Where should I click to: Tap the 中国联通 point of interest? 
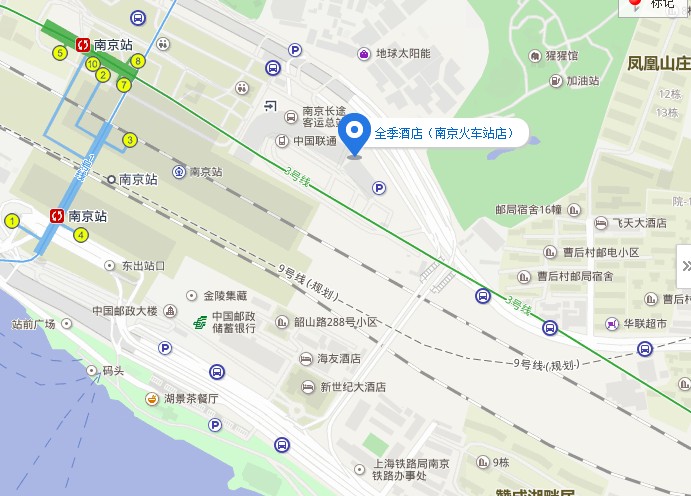tap(283, 140)
